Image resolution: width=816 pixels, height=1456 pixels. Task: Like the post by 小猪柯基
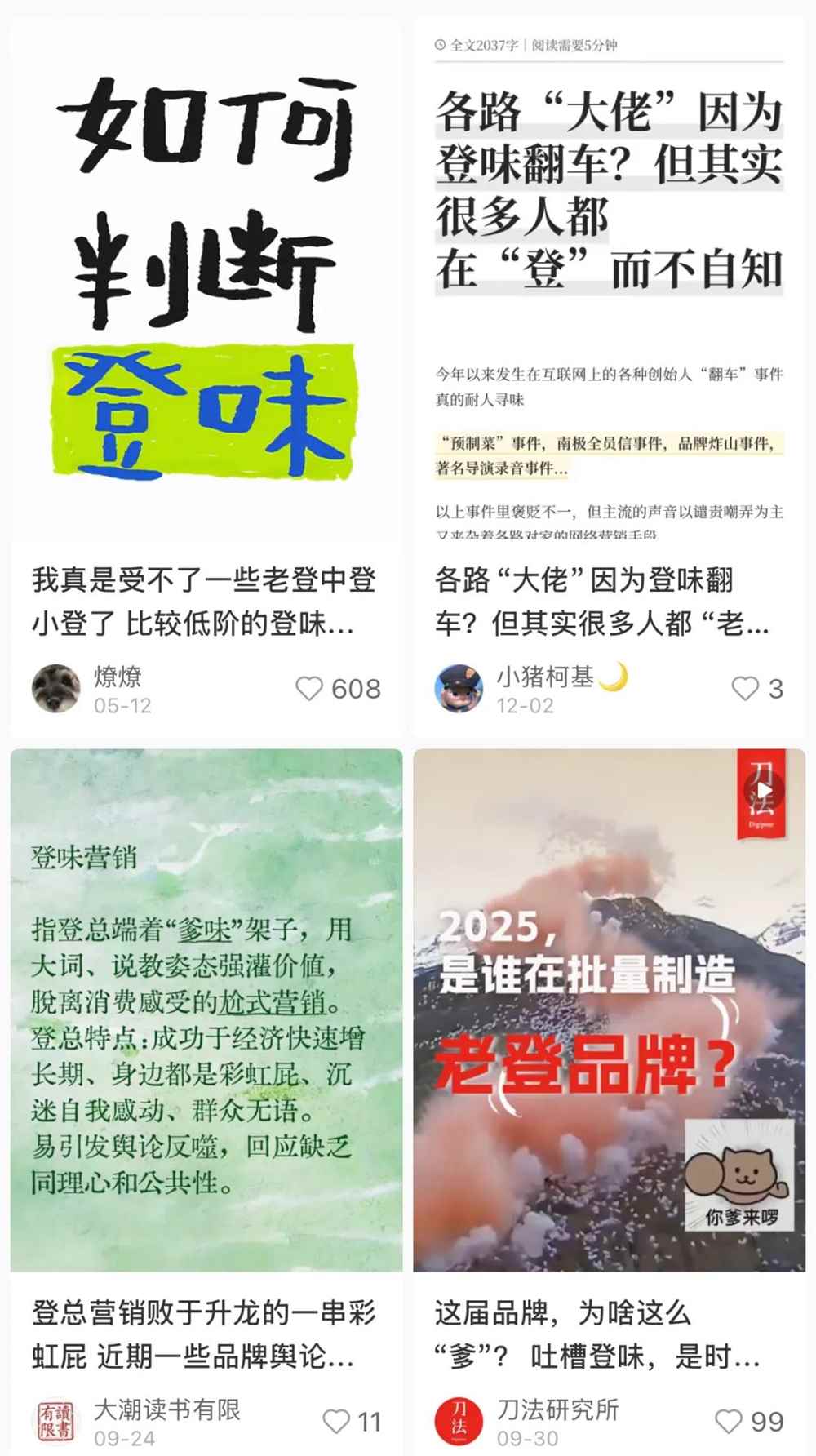[744, 688]
